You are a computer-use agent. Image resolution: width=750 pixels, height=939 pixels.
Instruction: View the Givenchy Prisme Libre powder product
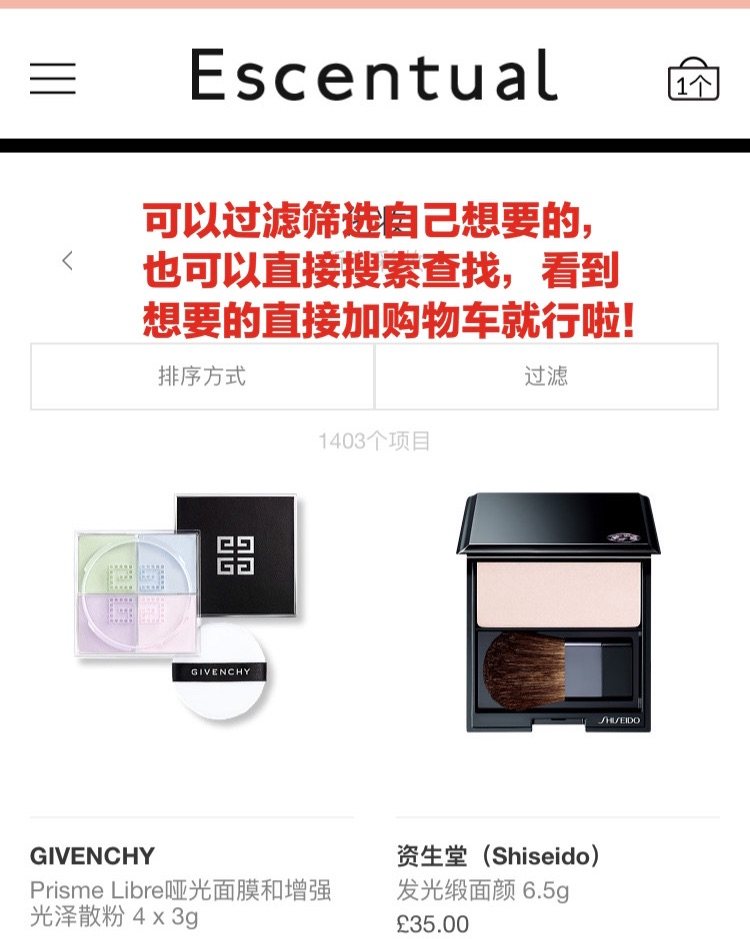coord(190,610)
